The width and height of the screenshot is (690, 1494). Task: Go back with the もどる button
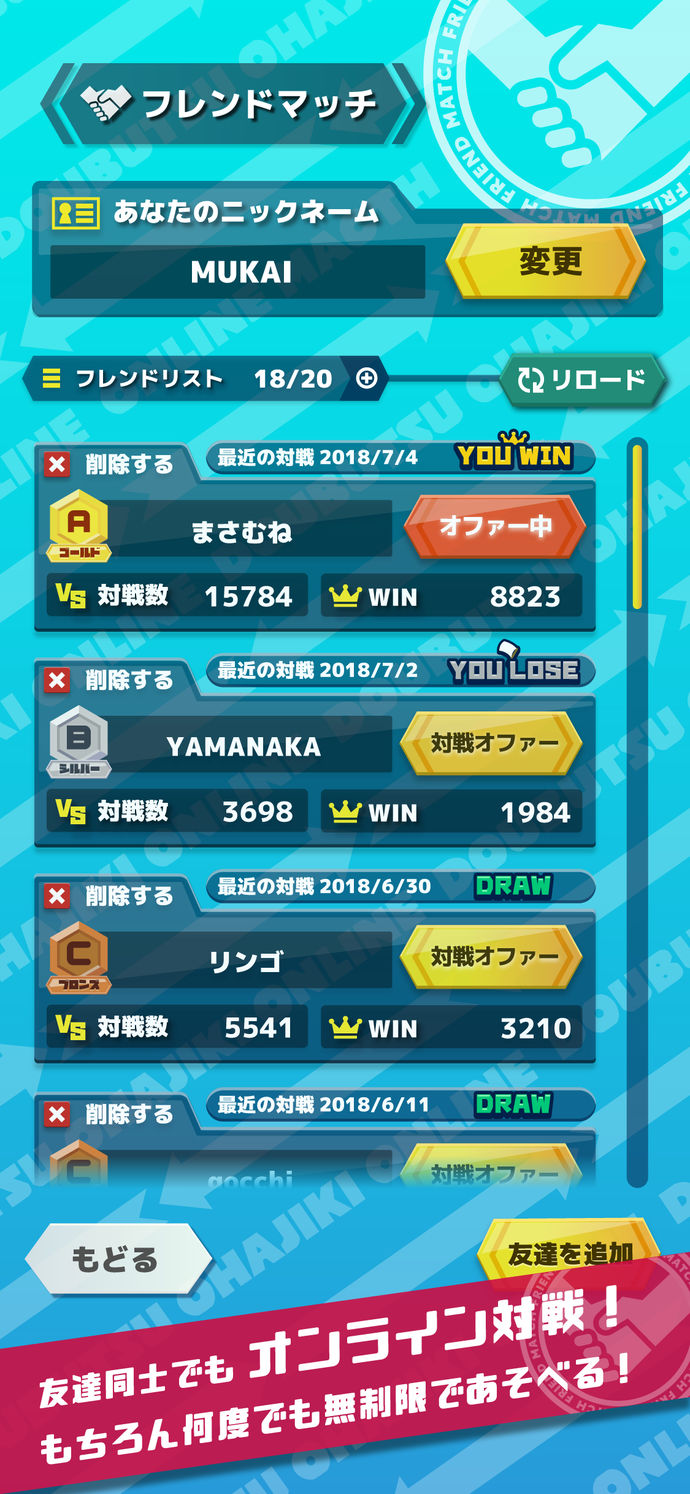click(116, 1259)
